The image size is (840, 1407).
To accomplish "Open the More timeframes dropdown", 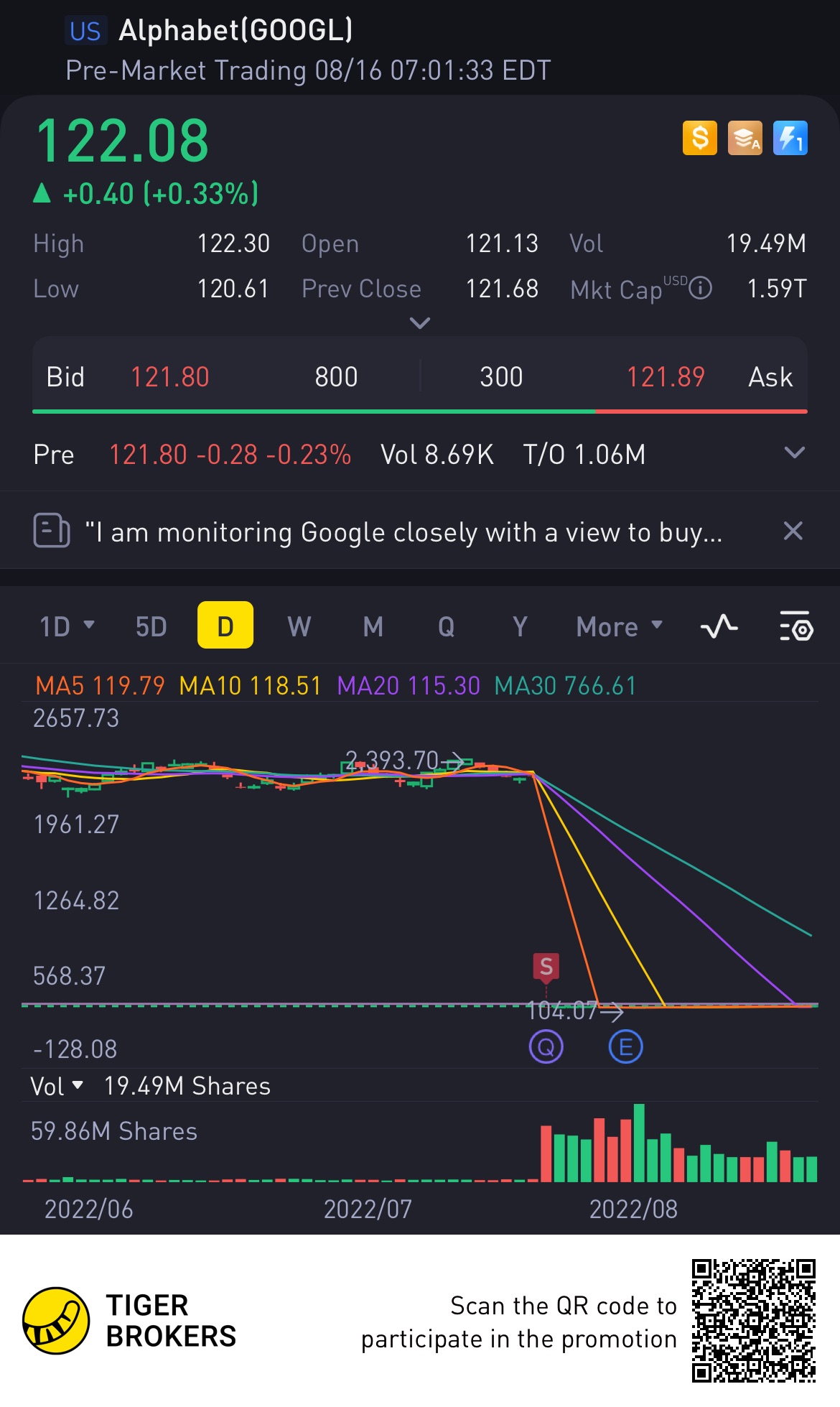I will (619, 626).
